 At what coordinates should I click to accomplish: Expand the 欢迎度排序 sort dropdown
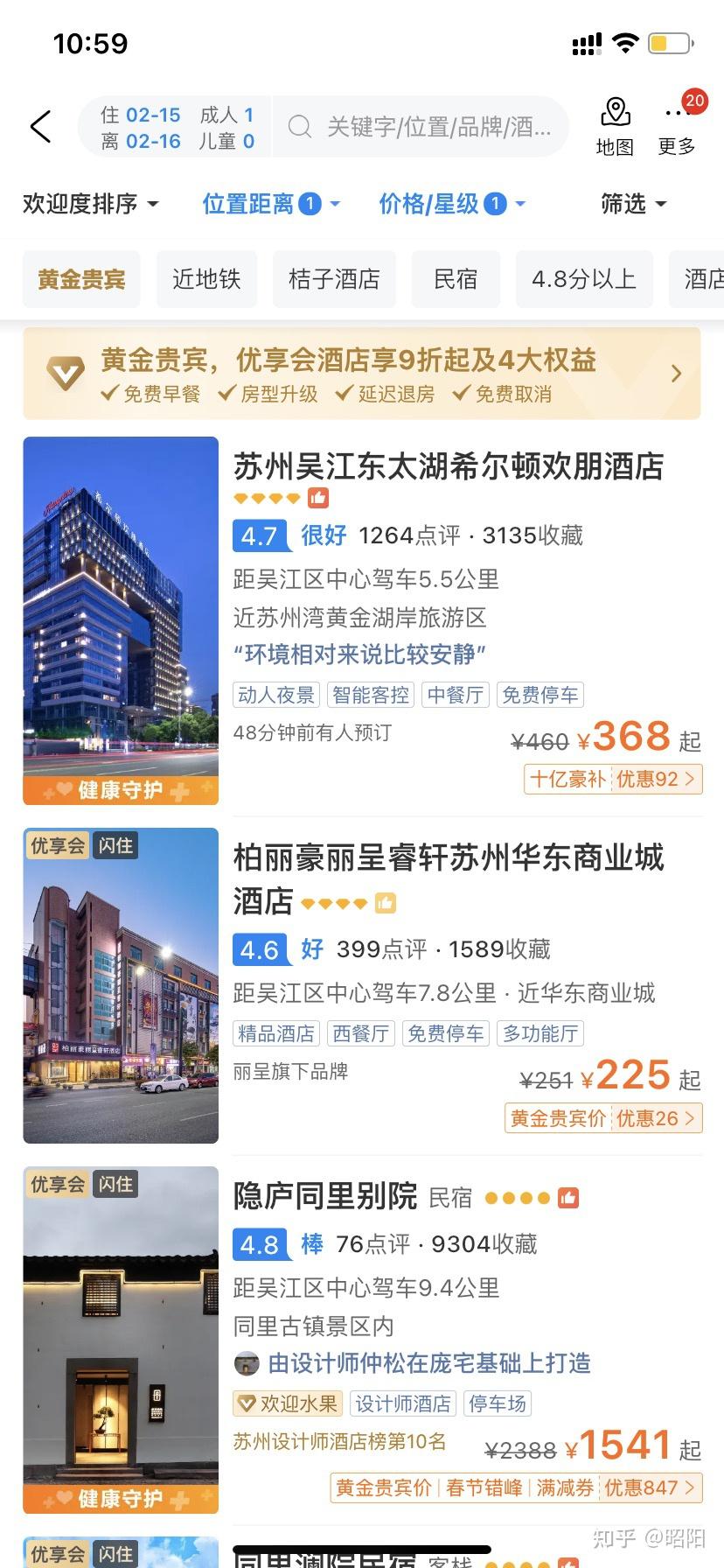point(91,204)
